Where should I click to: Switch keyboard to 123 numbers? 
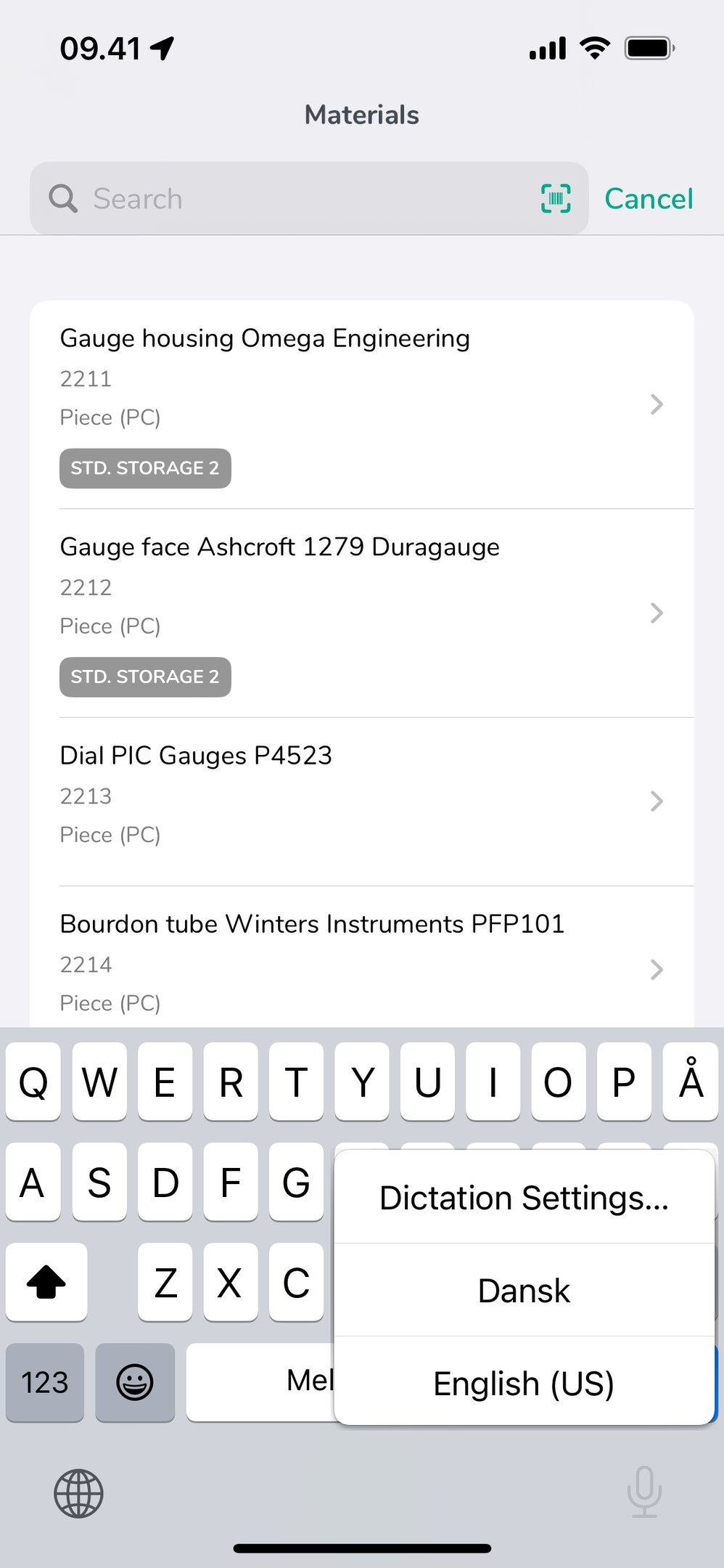click(45, 1382)
